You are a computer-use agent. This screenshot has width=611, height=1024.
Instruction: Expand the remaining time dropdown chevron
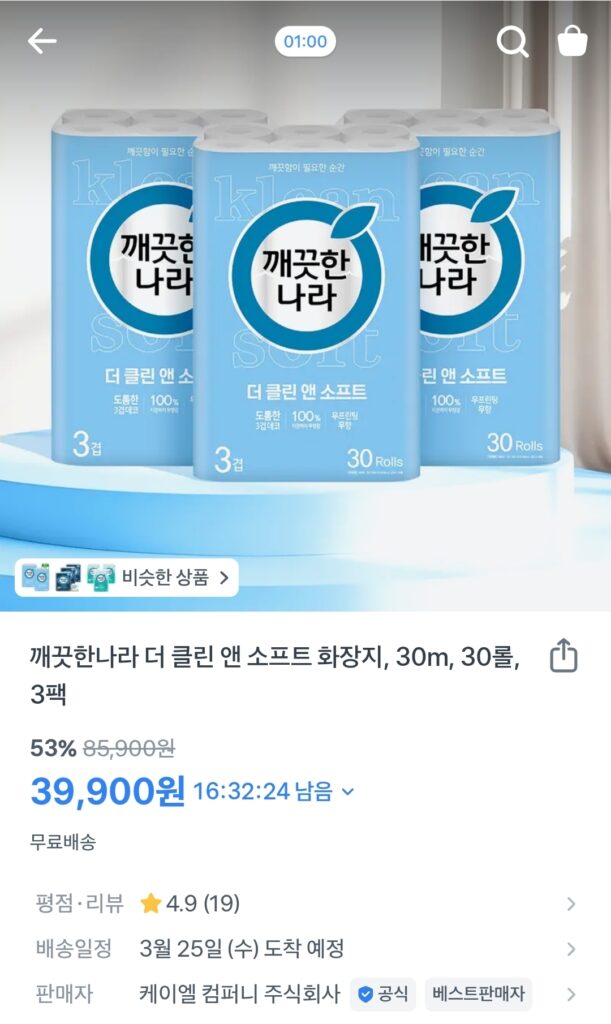[x=348, y=792]
